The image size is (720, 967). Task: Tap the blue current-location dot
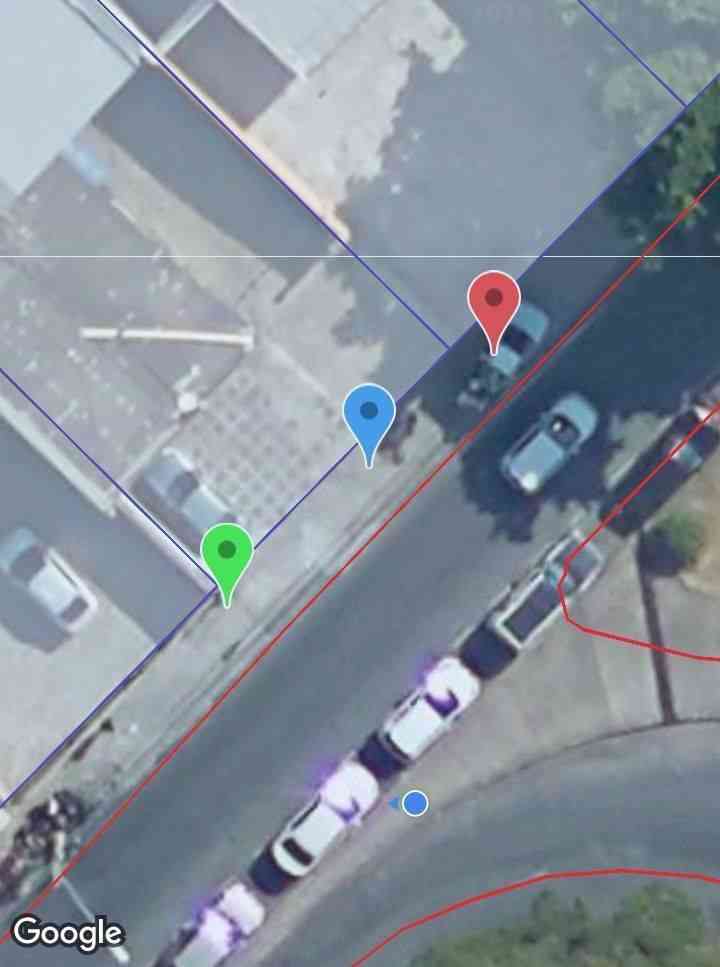pyautogui.click(x=415, y=802)
